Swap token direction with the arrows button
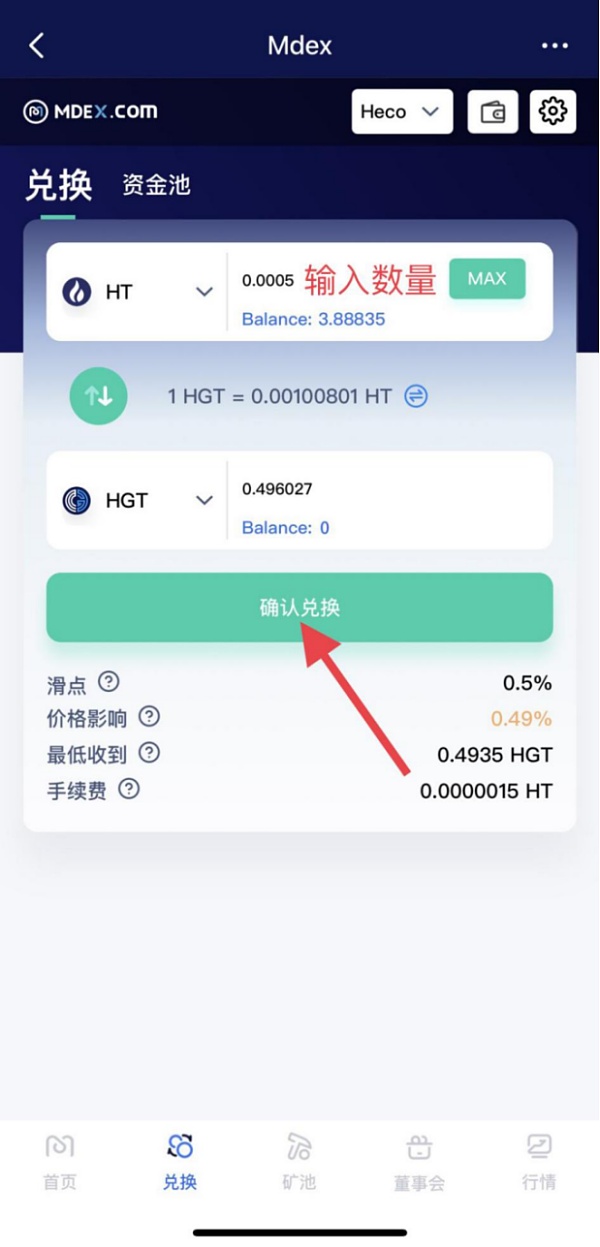Screen dimensions: 600x1247 coord(99,396)
